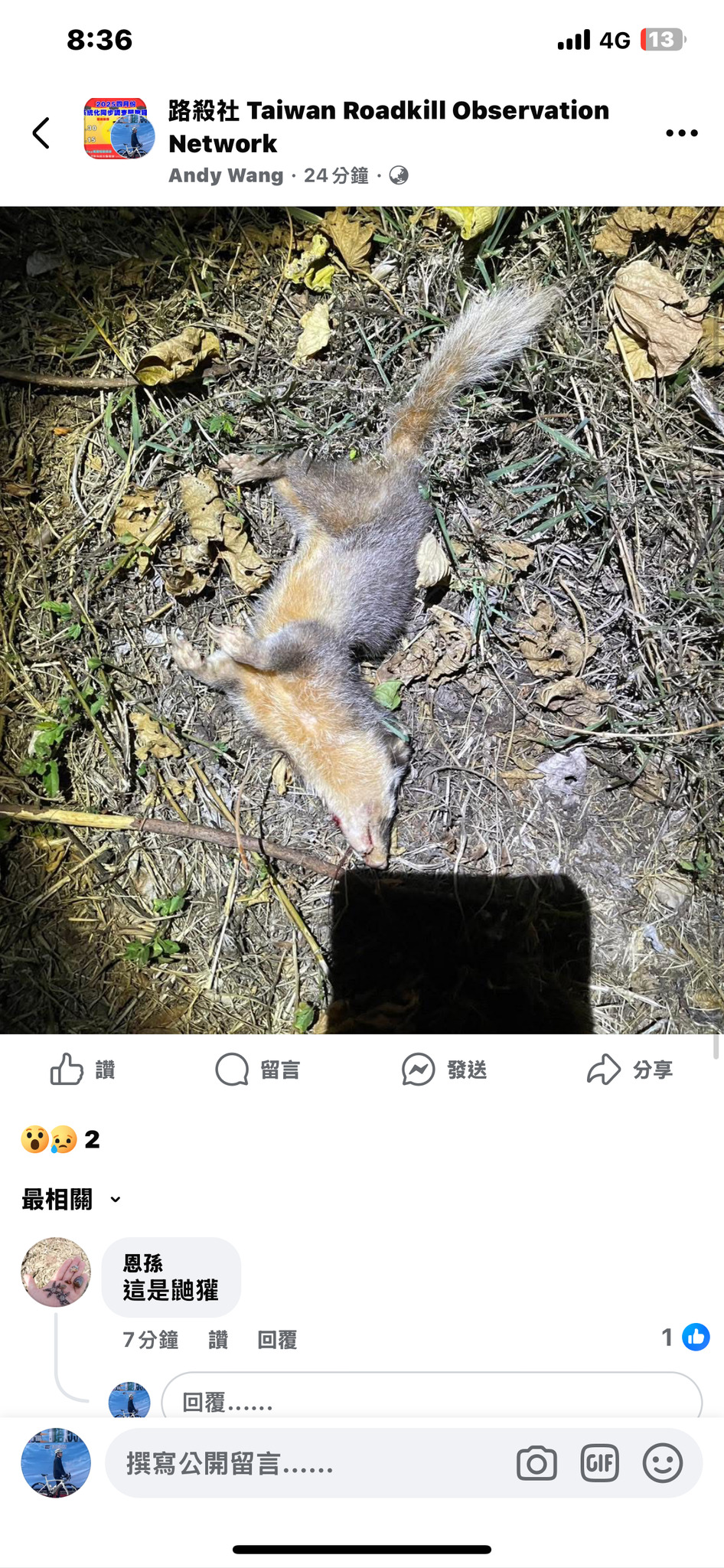Change comment sorting from 最相關
The width and height of the screenshot is (724, 1568).
[x=71, y=1199]
